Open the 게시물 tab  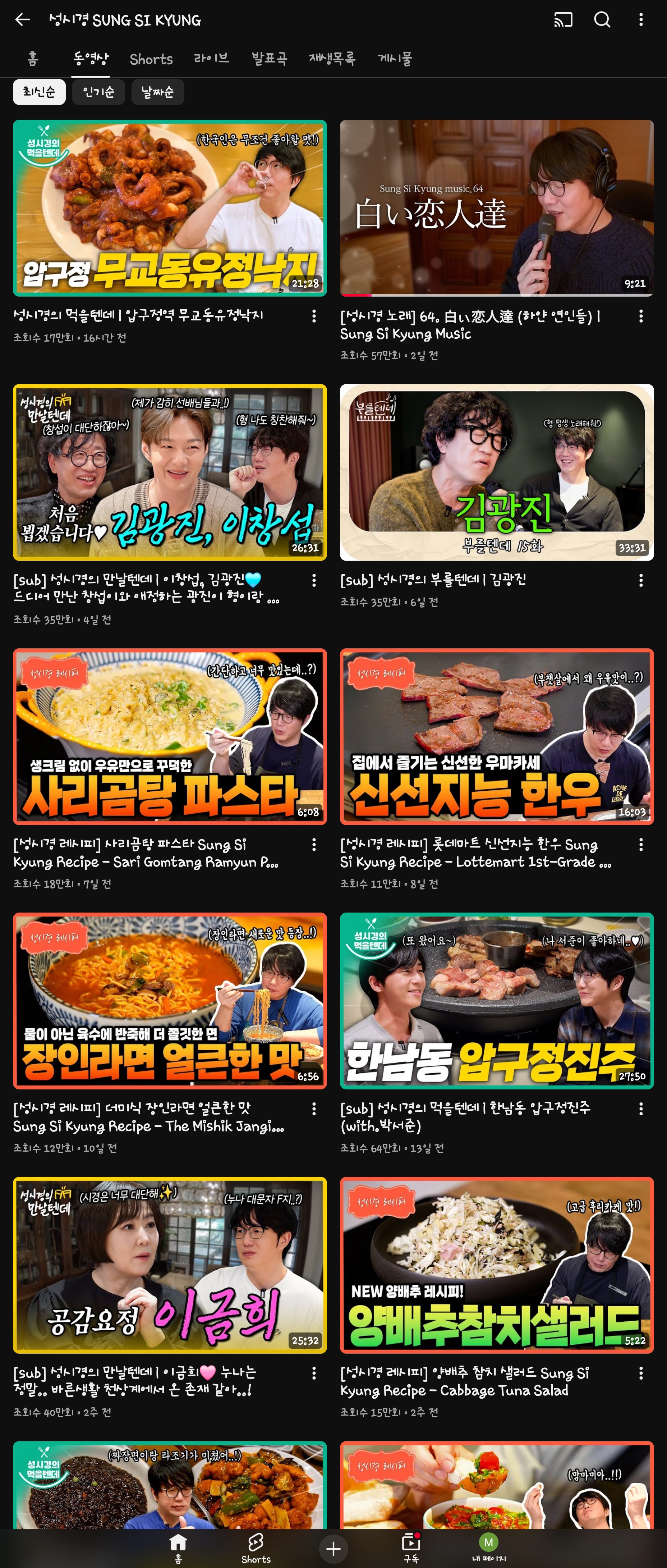click(395, 59)
